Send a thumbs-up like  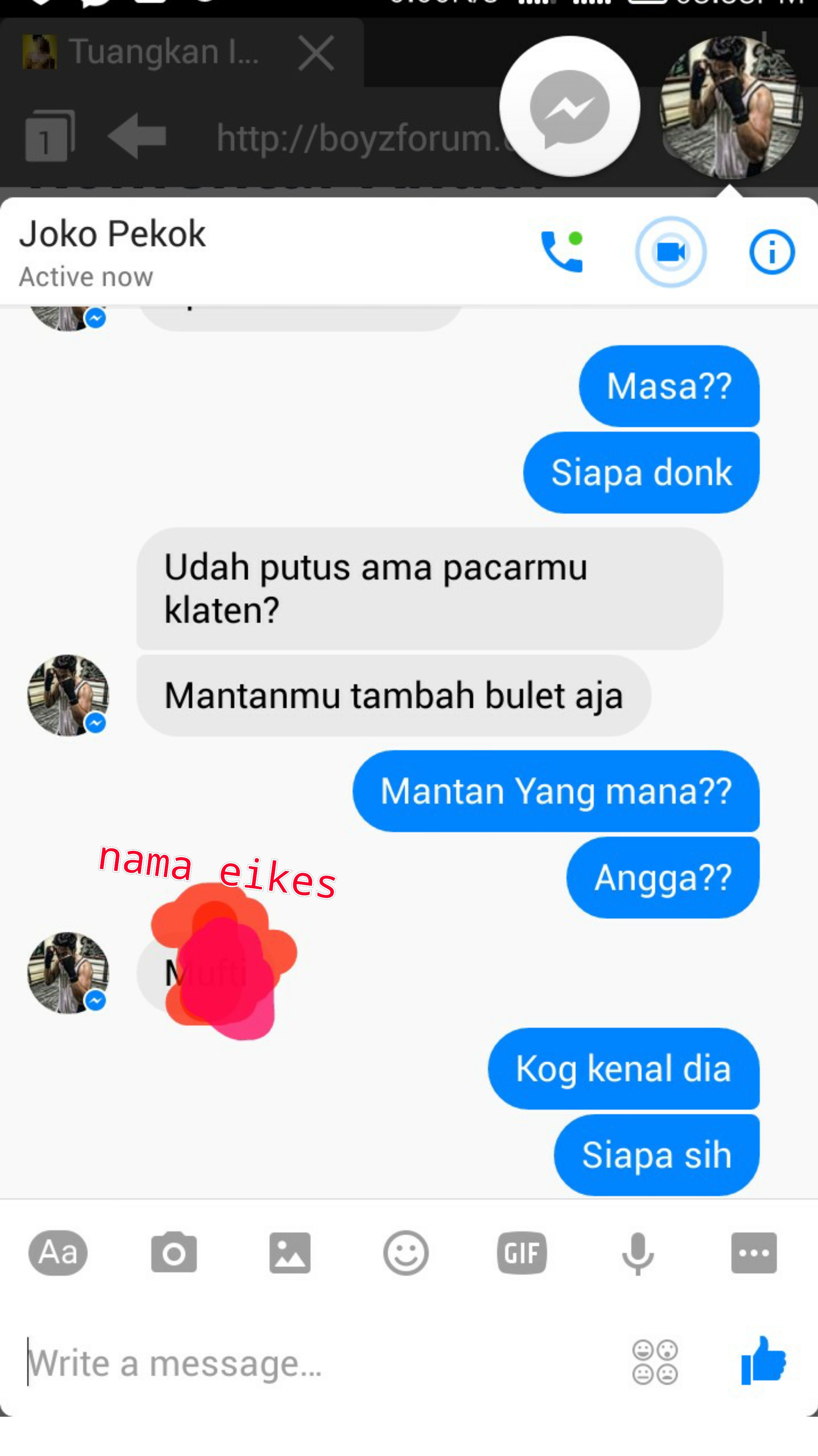pyautogui.click(x=763, y=1361)
